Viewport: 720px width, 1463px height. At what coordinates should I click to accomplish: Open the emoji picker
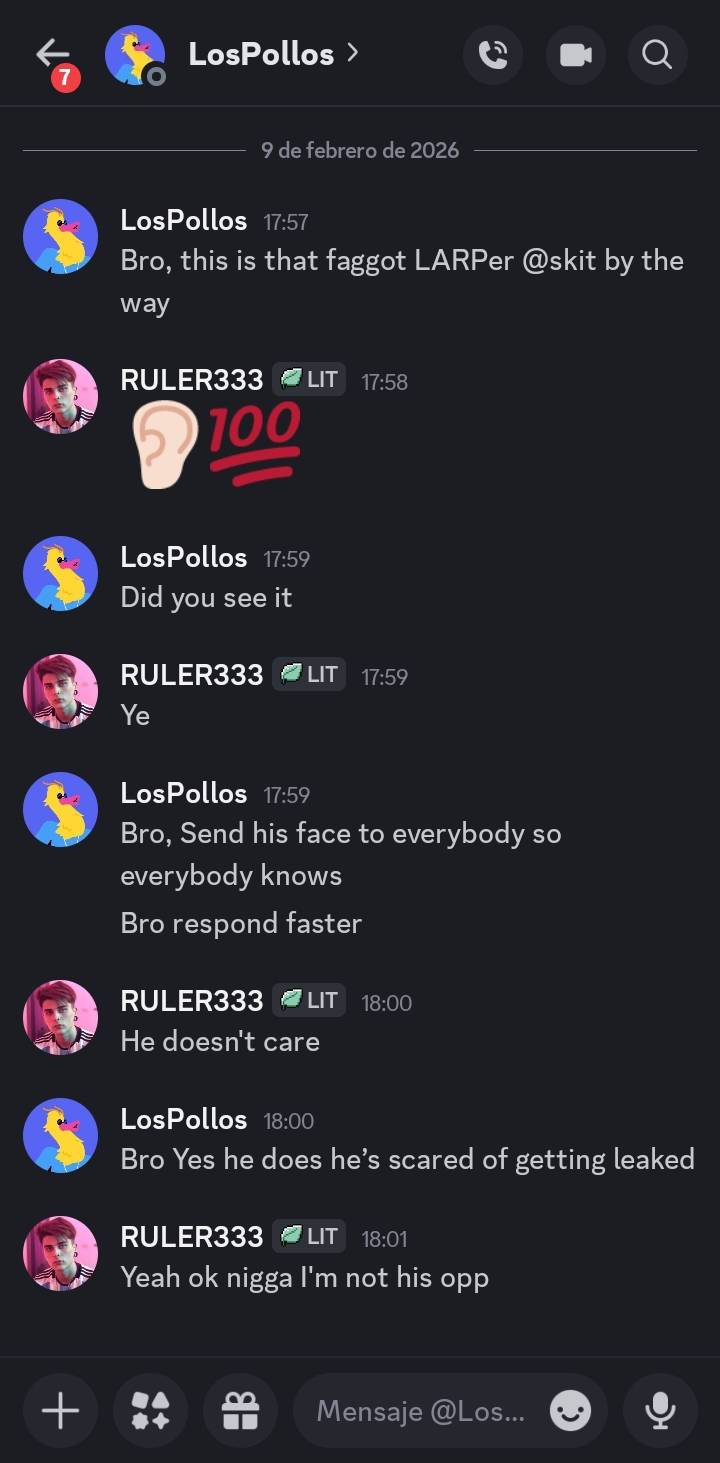[x=571, y=1411]
